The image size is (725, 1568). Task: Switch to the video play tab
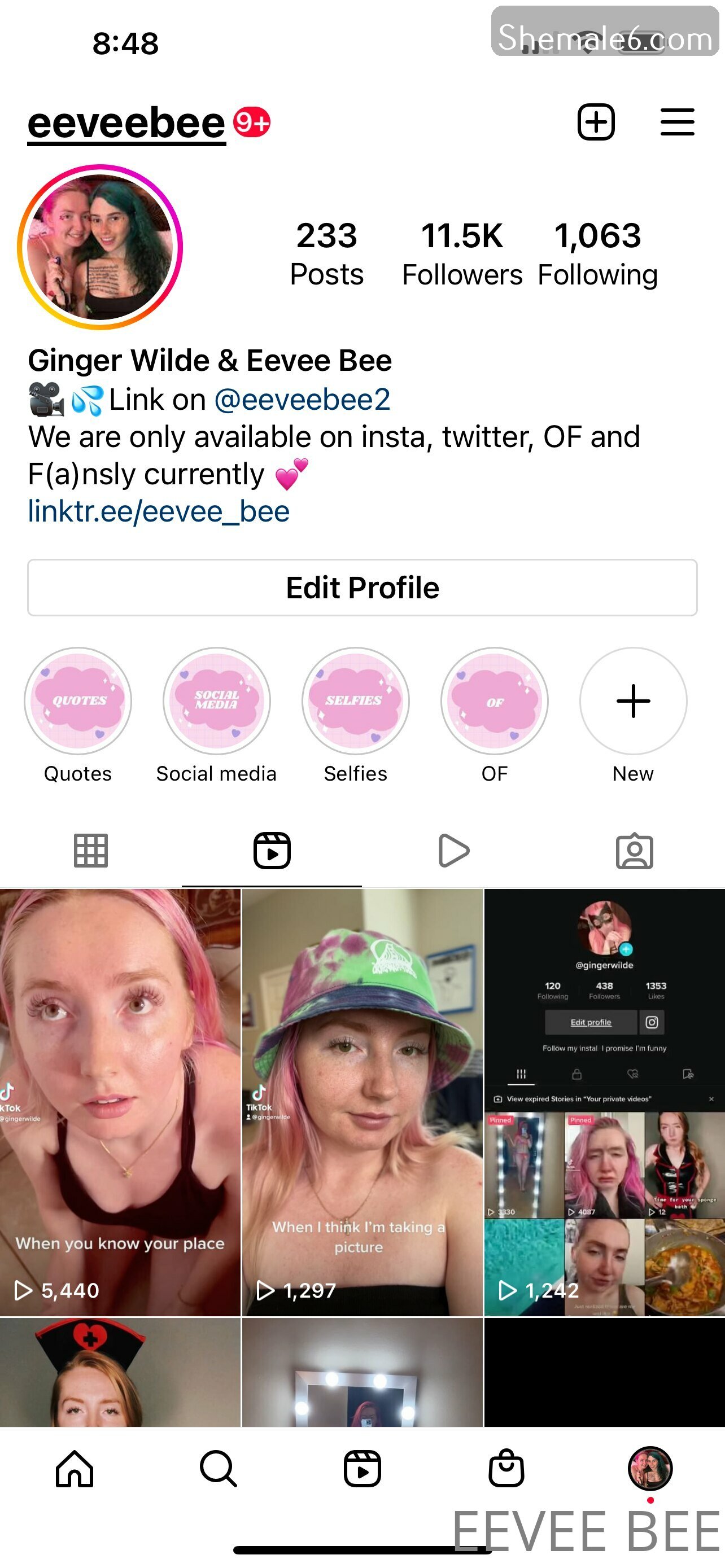[x=453, y=851]
